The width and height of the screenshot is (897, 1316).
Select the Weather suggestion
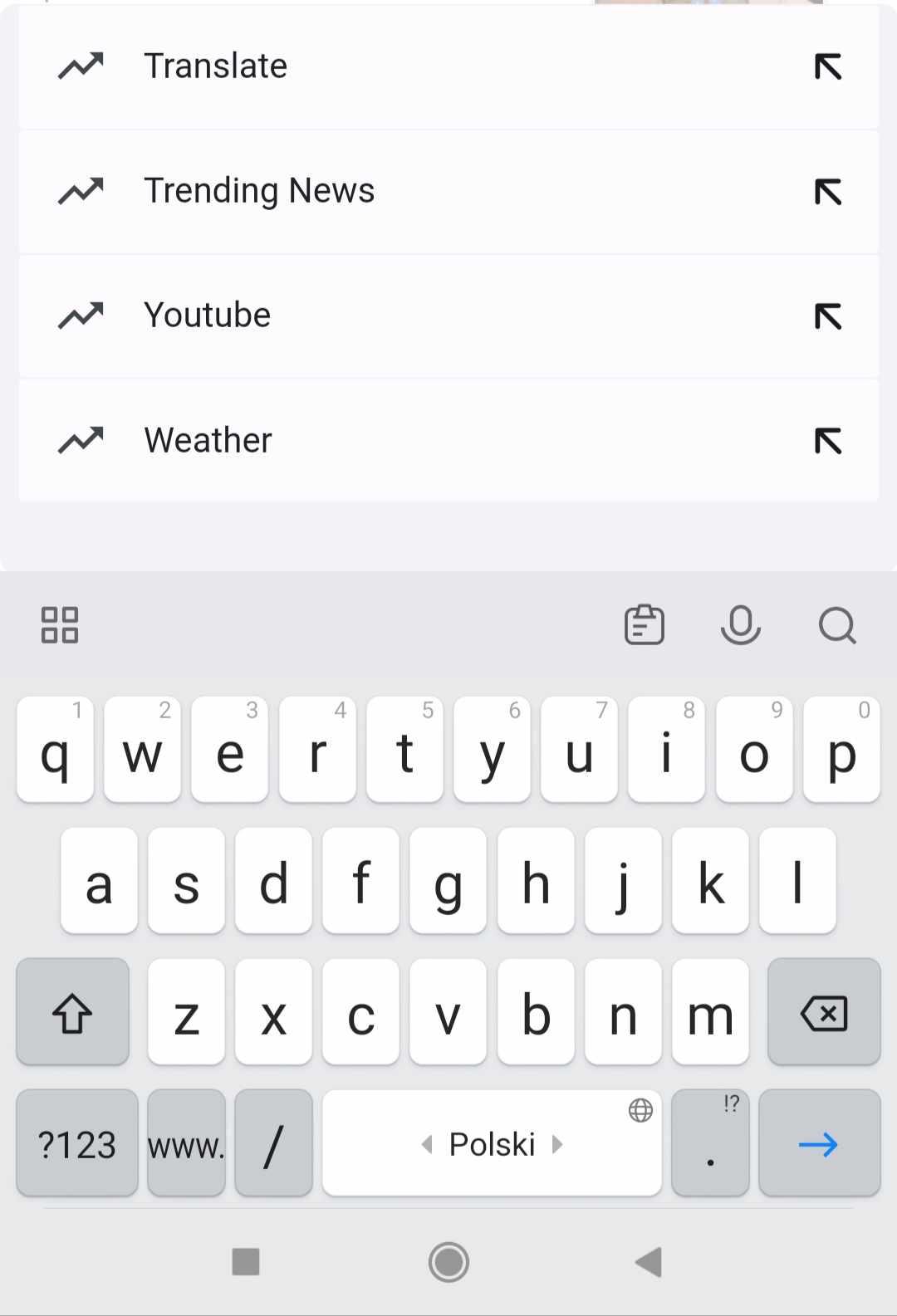(208, 440)
